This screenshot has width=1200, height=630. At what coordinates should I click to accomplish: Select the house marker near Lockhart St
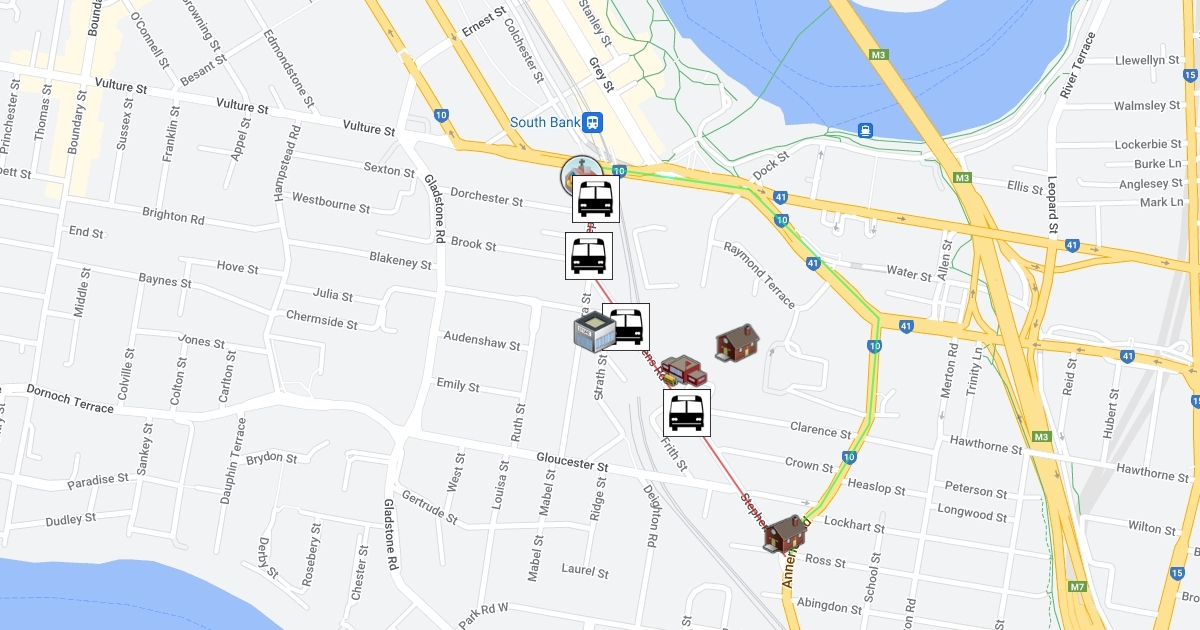click(784, 533)
